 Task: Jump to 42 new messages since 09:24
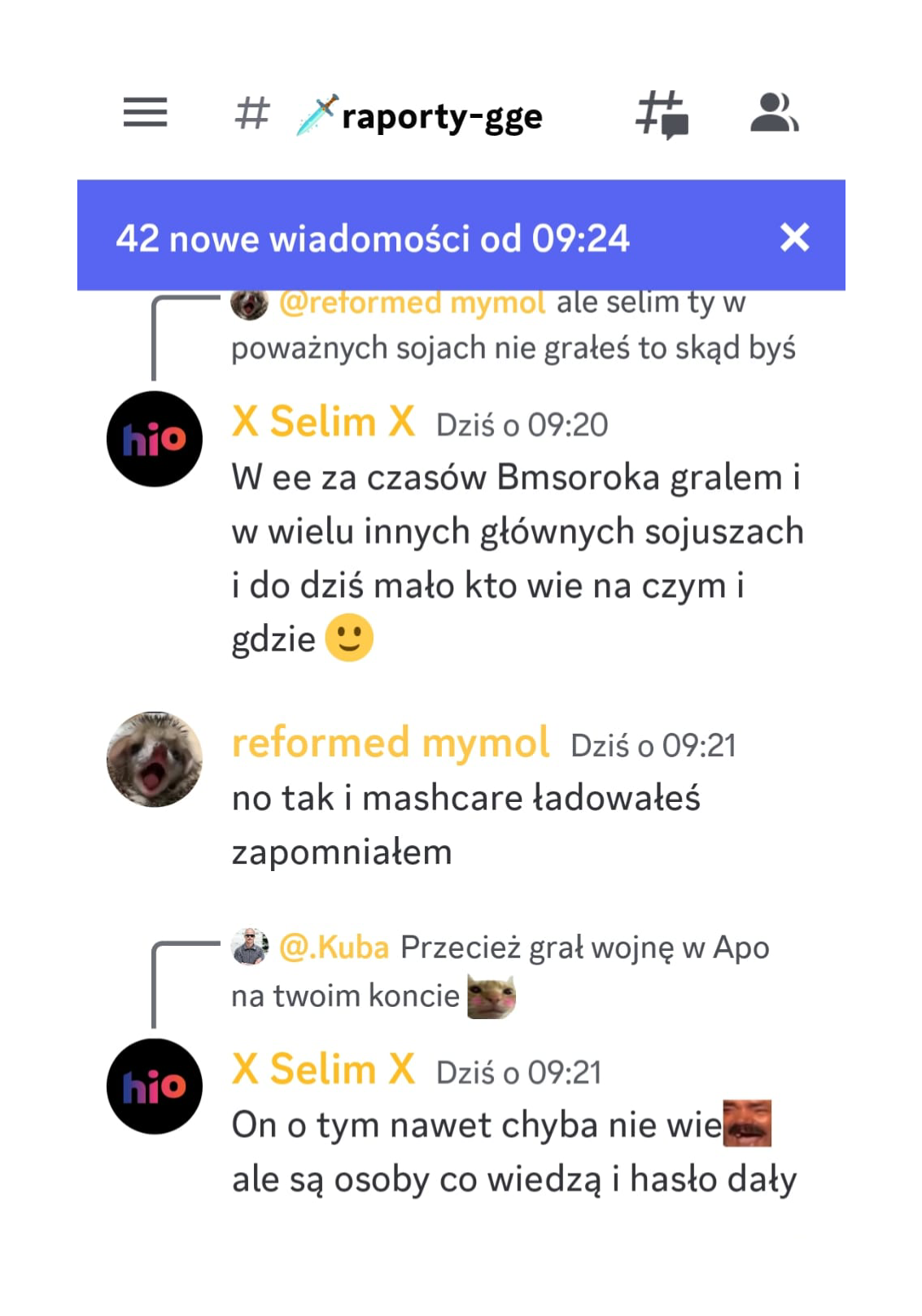tap(373, 238)
